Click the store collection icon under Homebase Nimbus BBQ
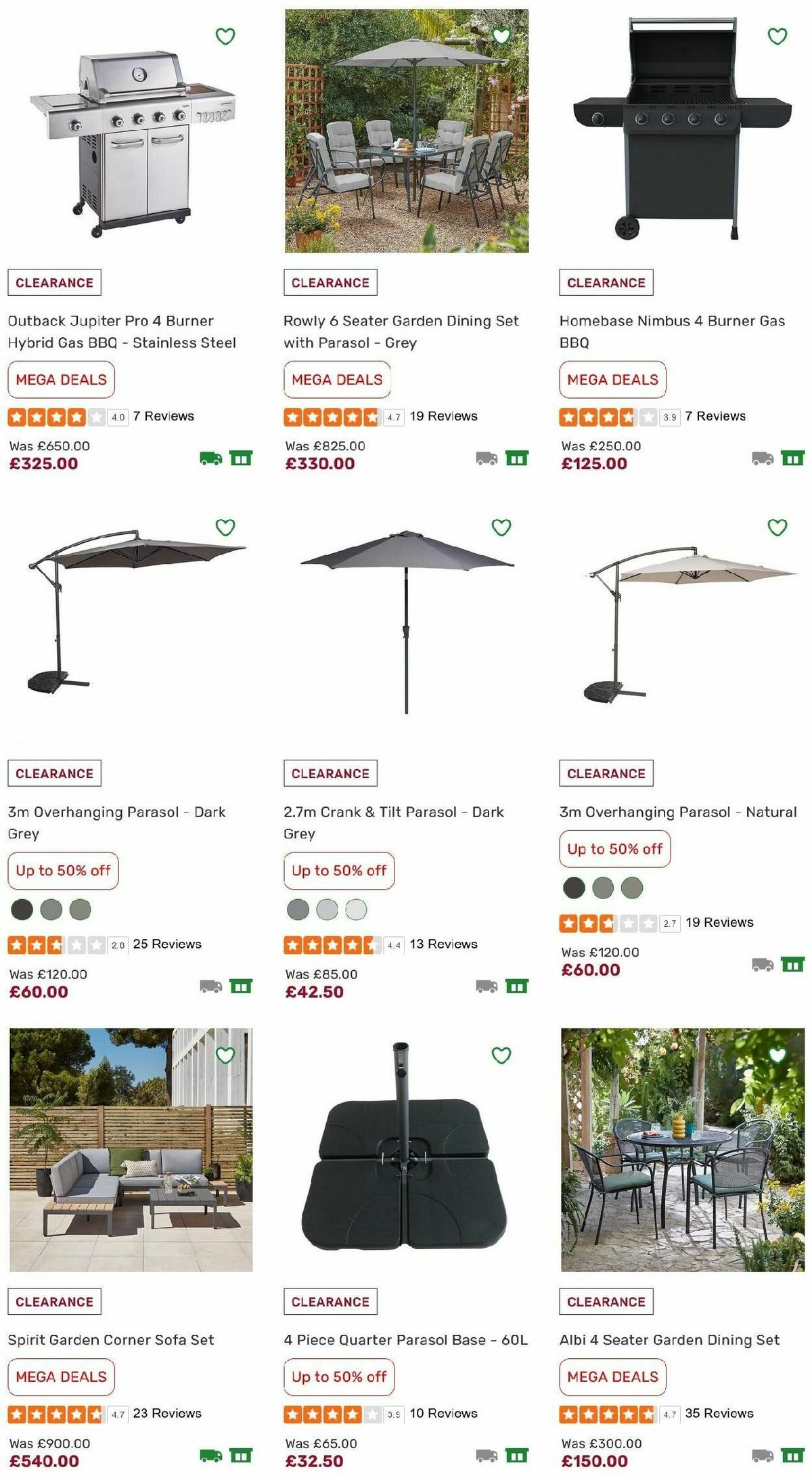 click(x=794, y=459)
